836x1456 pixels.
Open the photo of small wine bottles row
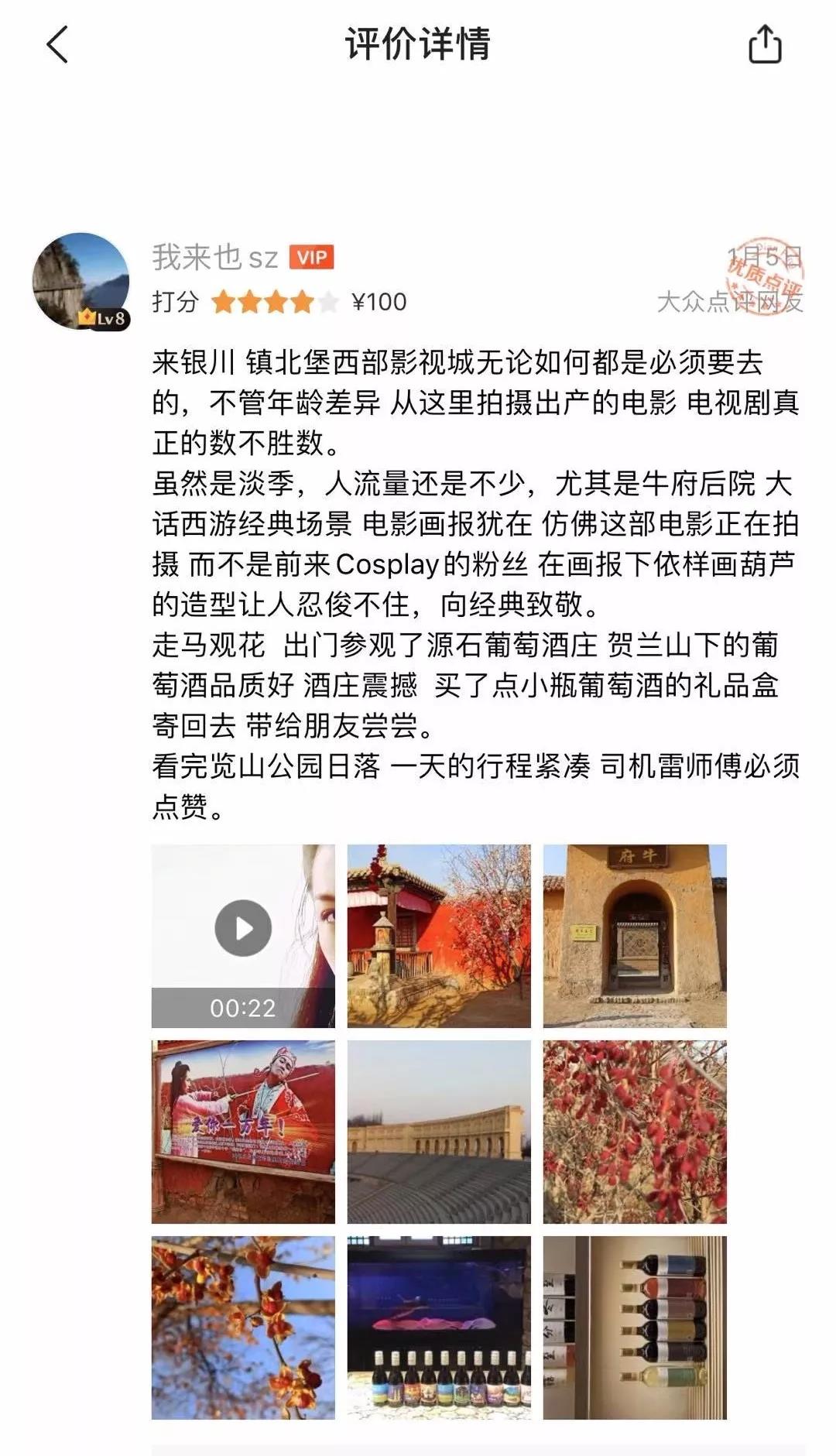tap(439, 1328)
